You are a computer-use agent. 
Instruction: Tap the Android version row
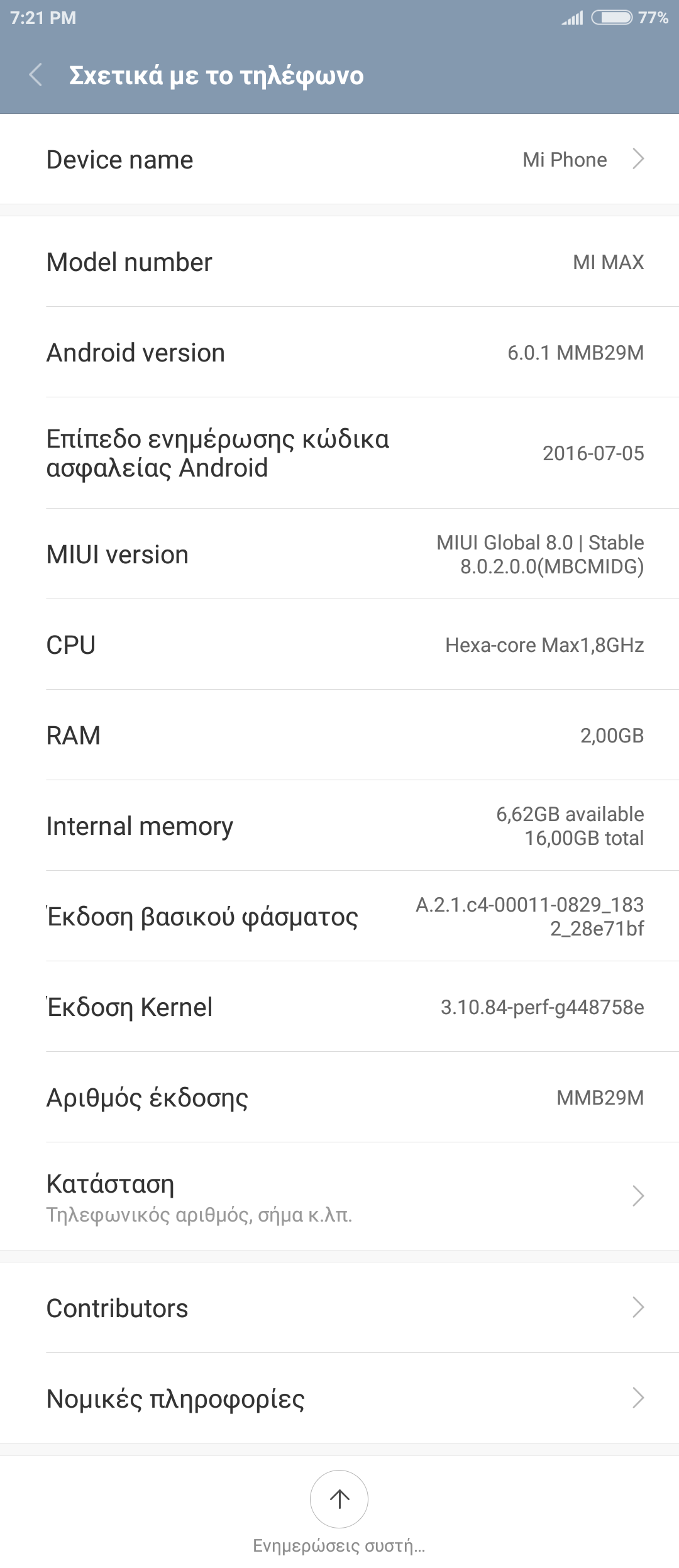pos(339,353)
